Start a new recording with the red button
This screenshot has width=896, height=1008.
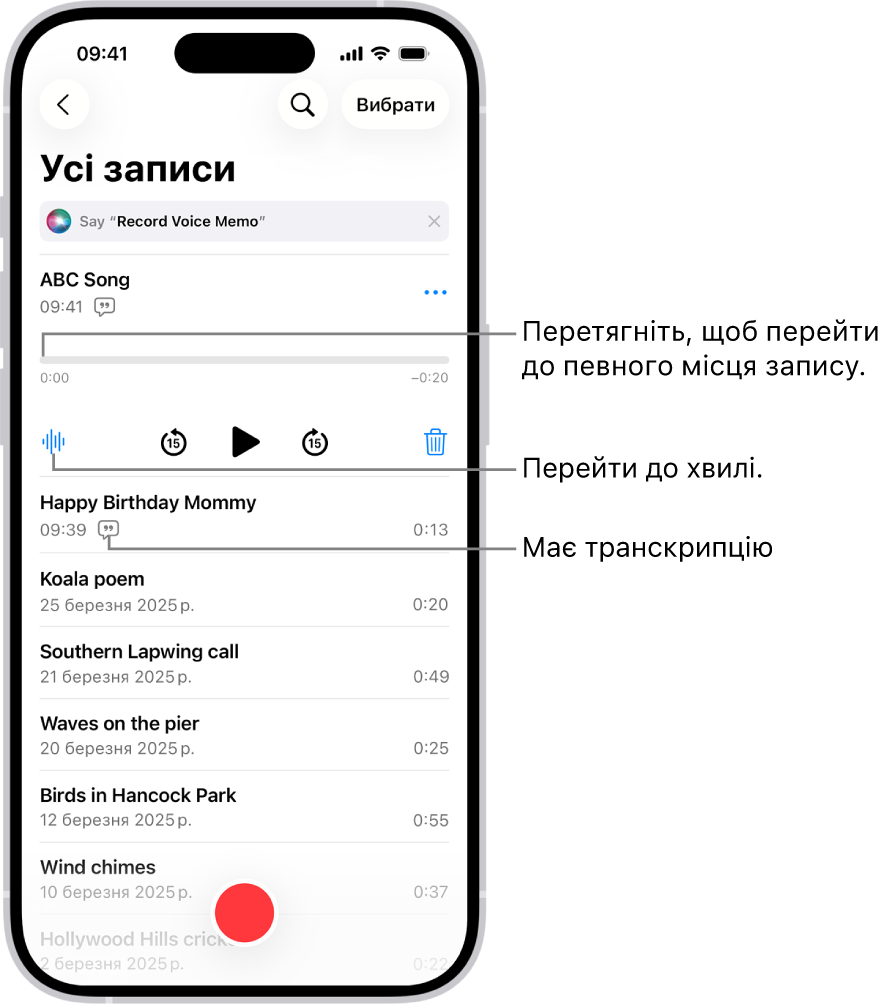pos(244,912)
